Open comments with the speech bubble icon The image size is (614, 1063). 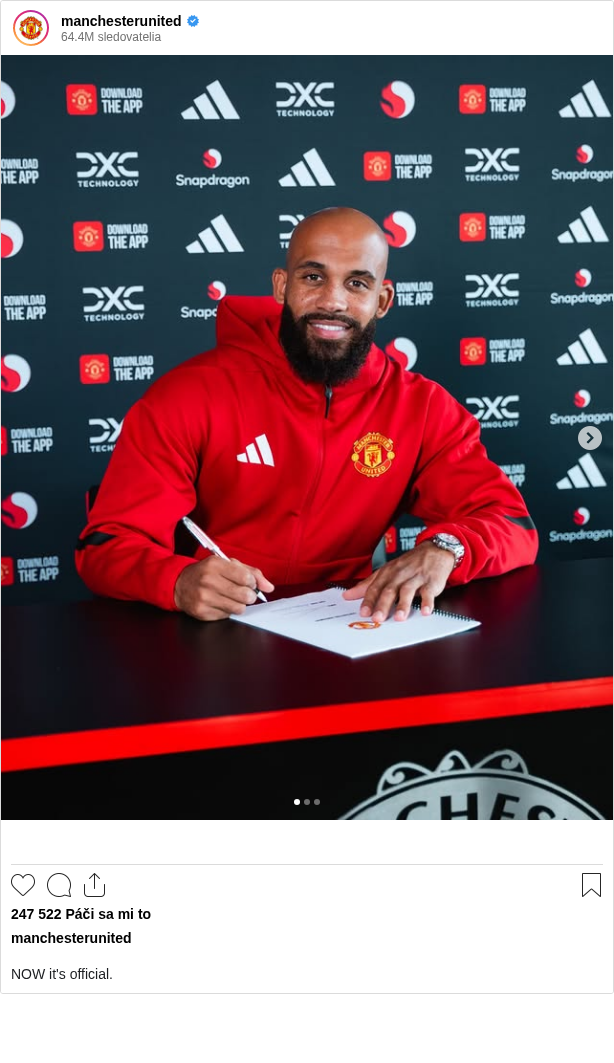click(x=59, y=885)
